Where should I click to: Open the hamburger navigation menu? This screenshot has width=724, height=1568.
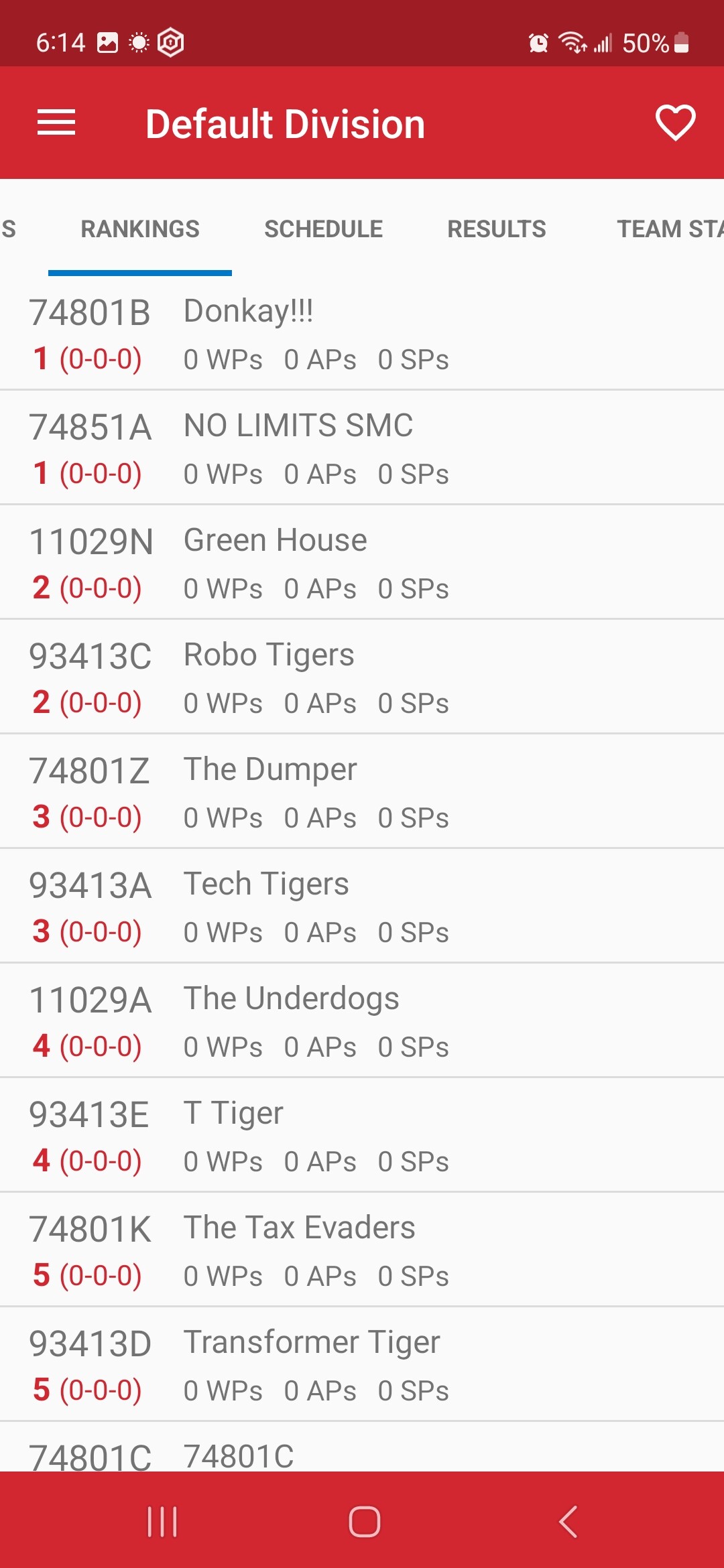point(56,123)
